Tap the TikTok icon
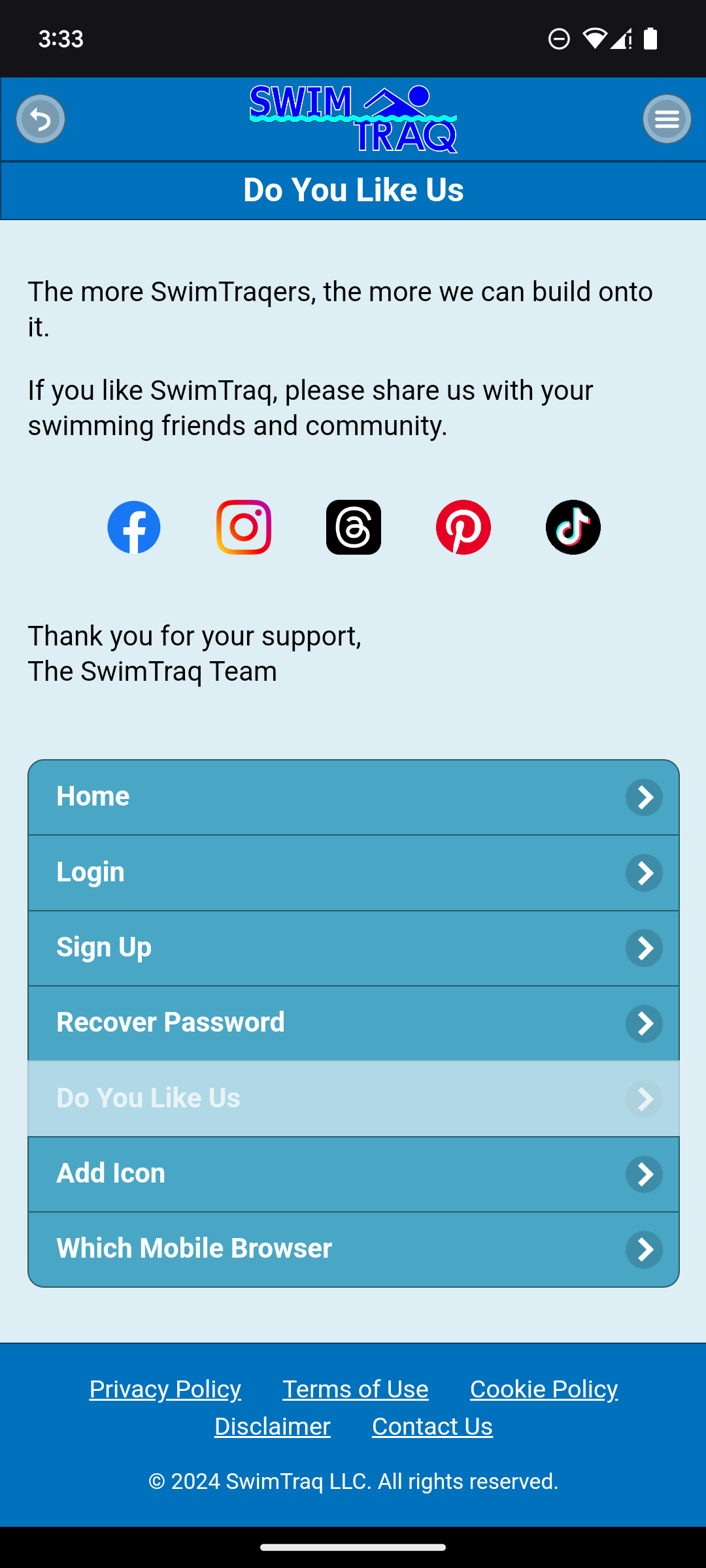 [573, 527]
